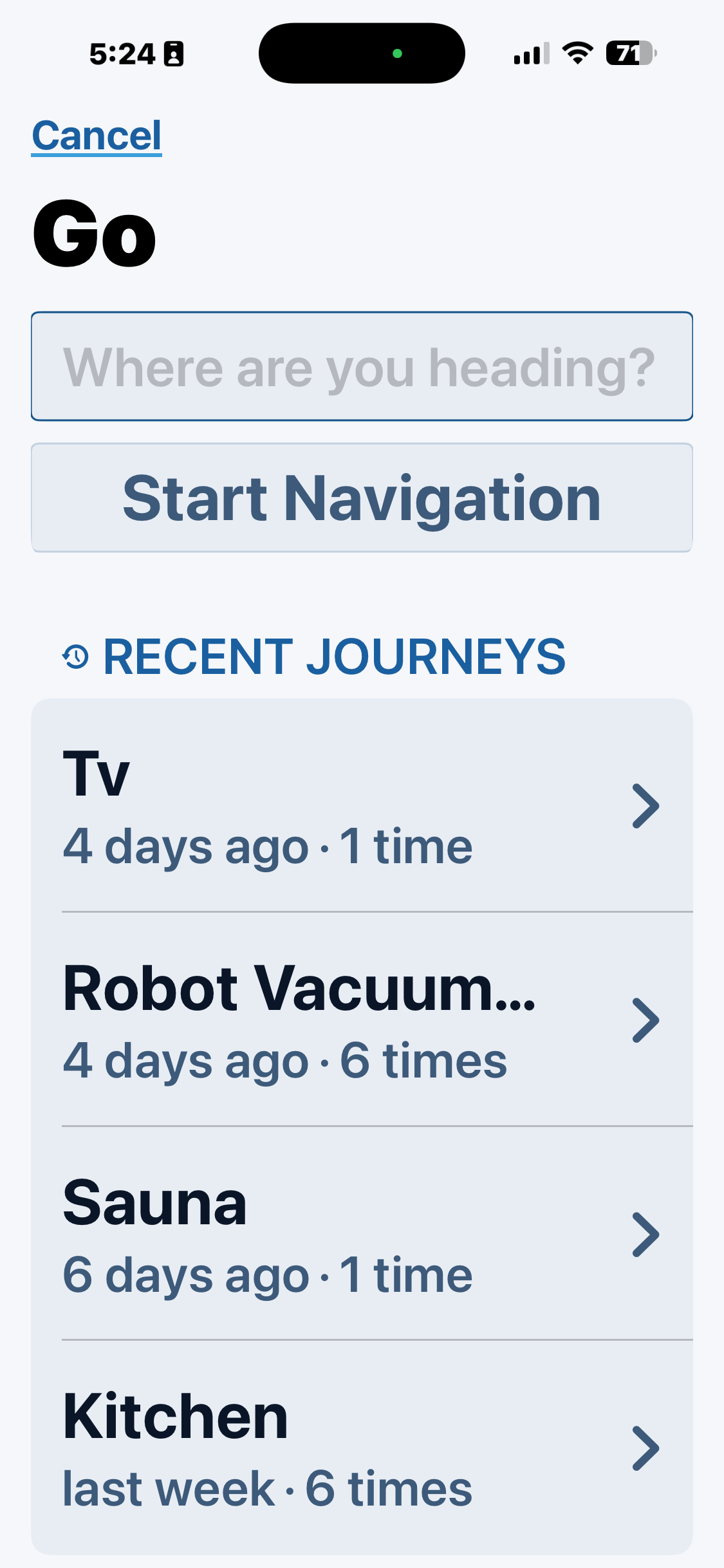
Task: Tap the Start Navigation button
Action: click(x=362, y=498)
